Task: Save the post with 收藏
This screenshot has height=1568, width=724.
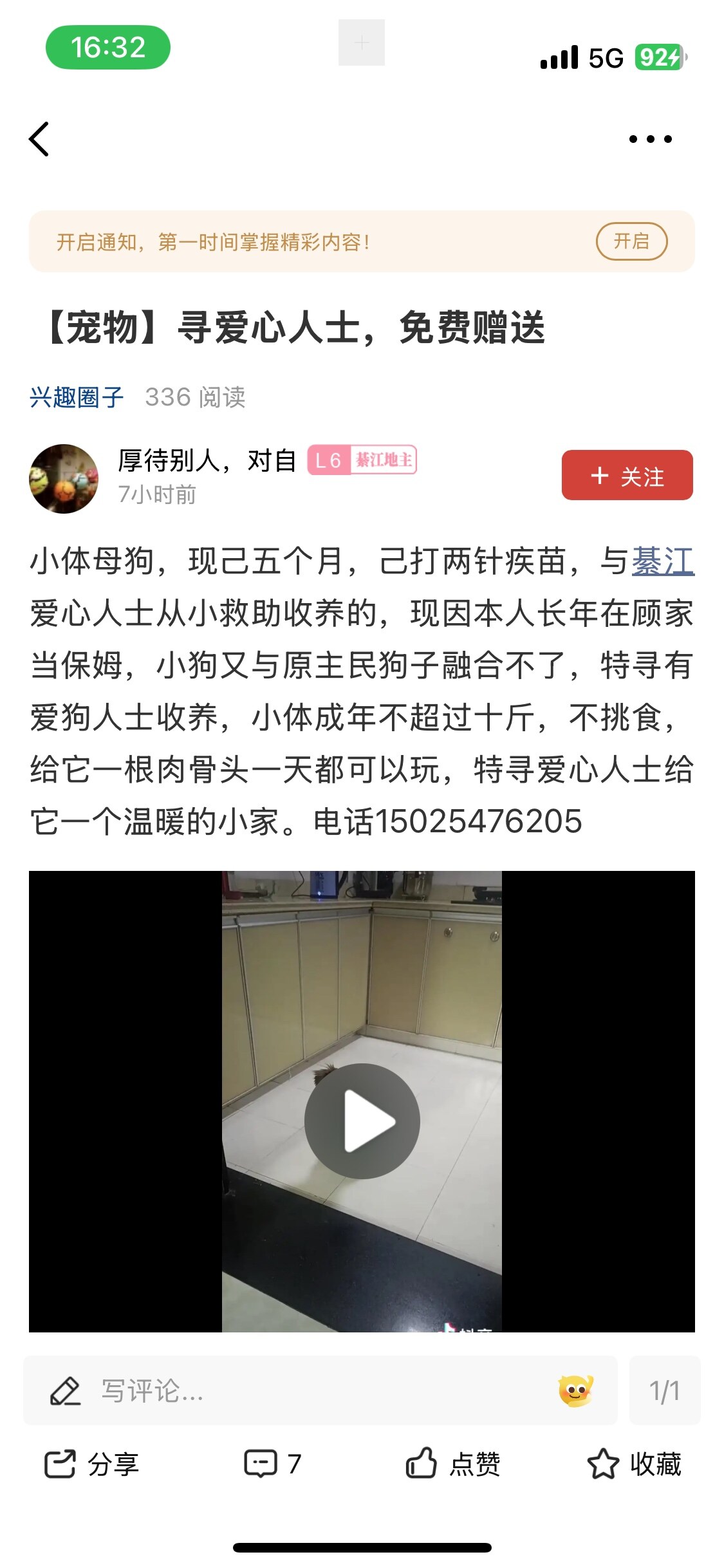Action: (x=634, y=1464)
